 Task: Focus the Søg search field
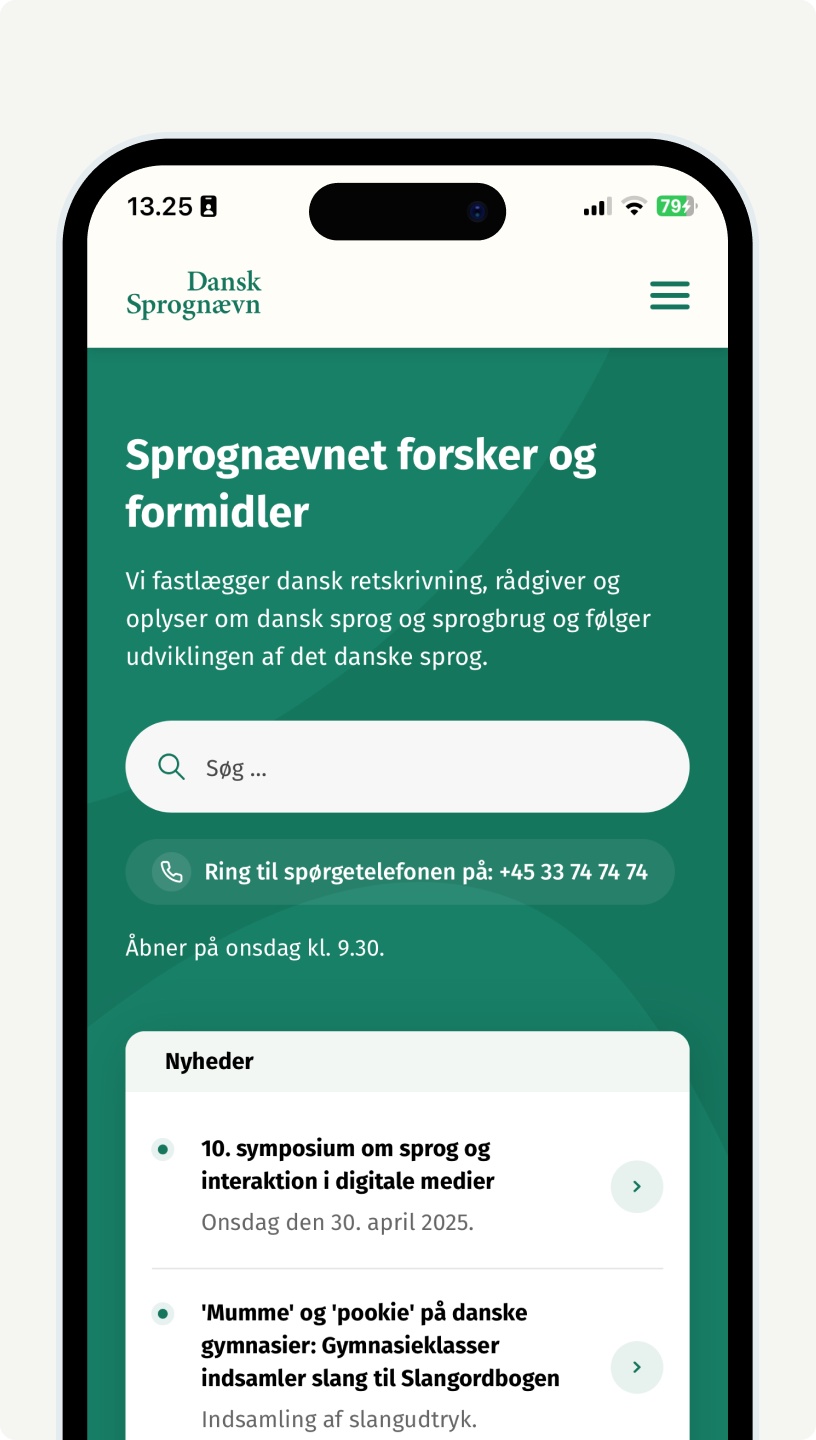(420, 767)
